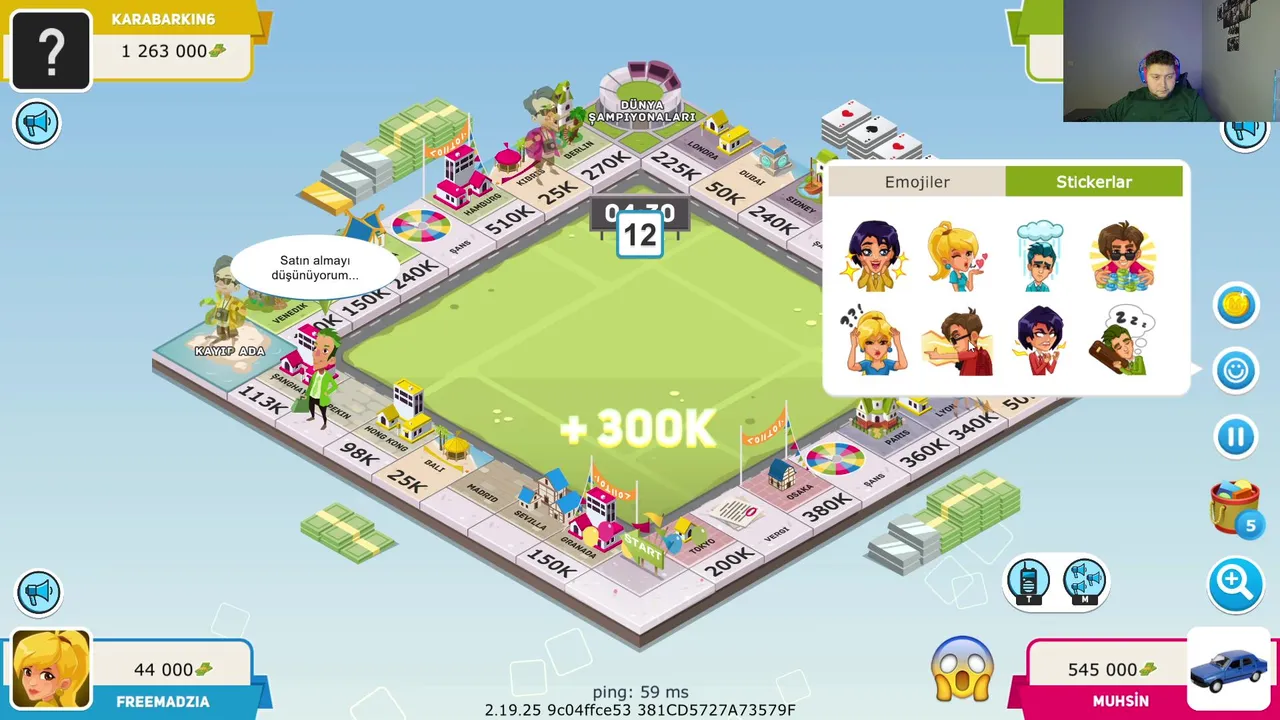
Task: Switch to the Emojiler tab
Action: (916, 182)
